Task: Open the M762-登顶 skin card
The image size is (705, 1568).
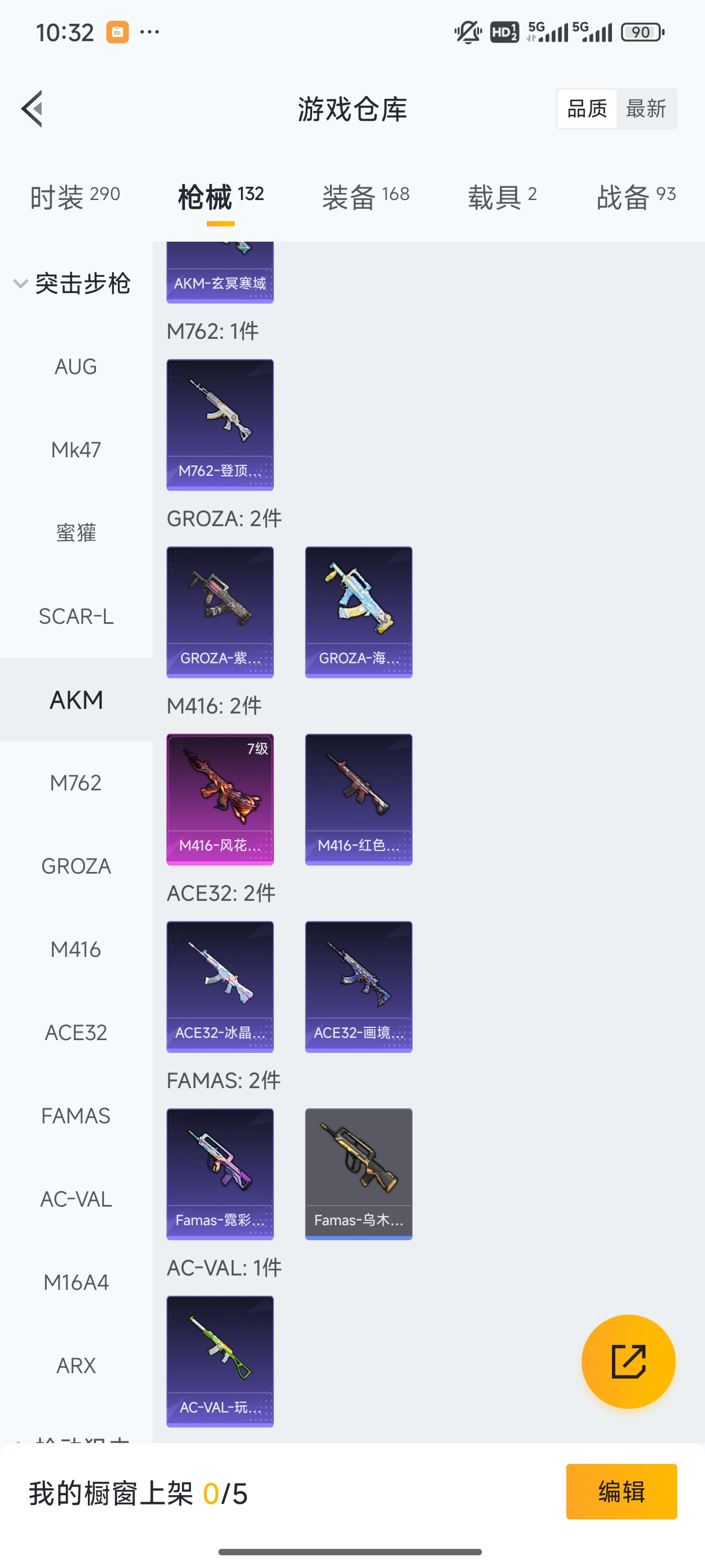Action: click(x=220, y=425)
